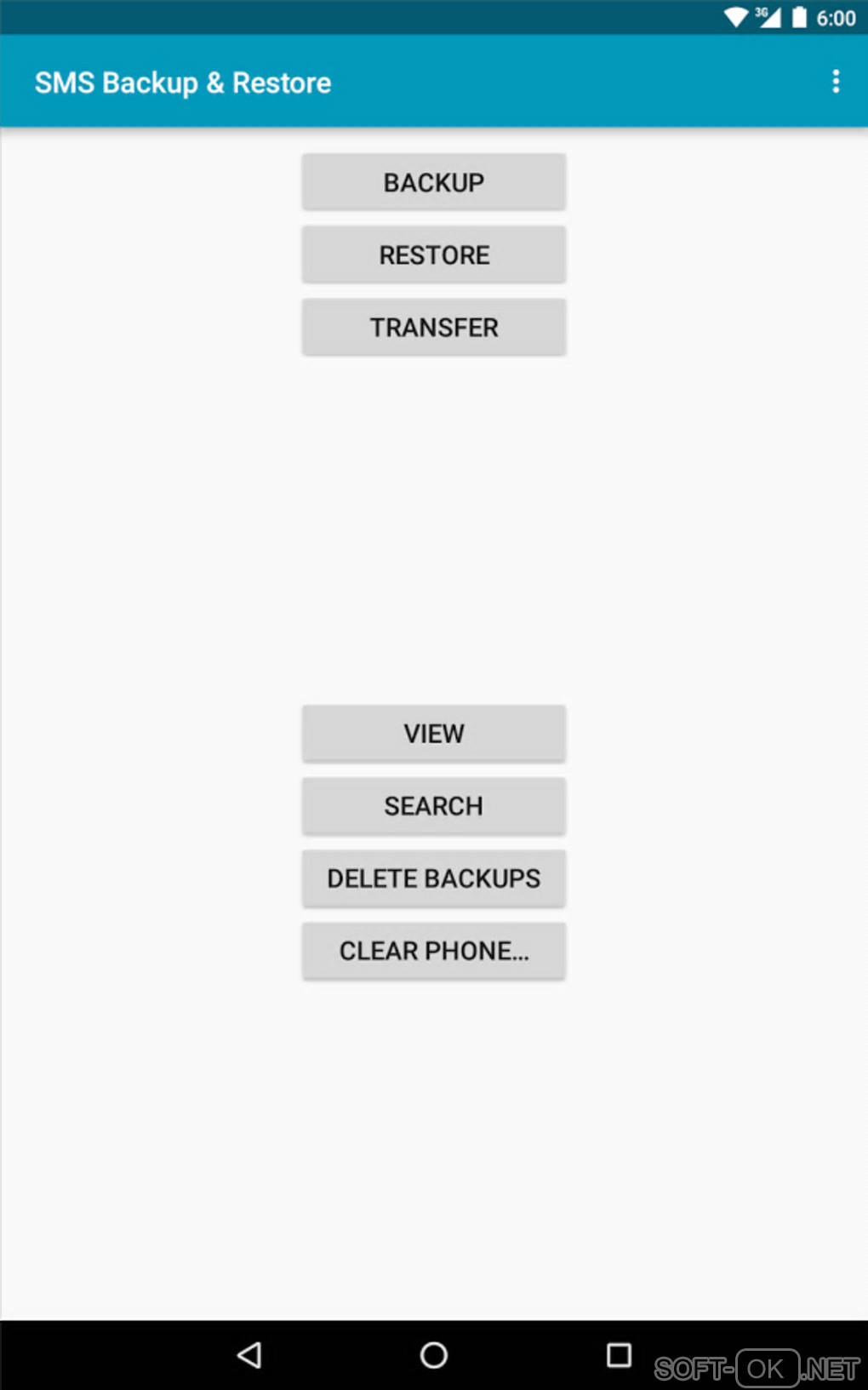Viewport: 868px width, 1390px height.
Task: Open the SEARCH button
Action: (433, 805)
